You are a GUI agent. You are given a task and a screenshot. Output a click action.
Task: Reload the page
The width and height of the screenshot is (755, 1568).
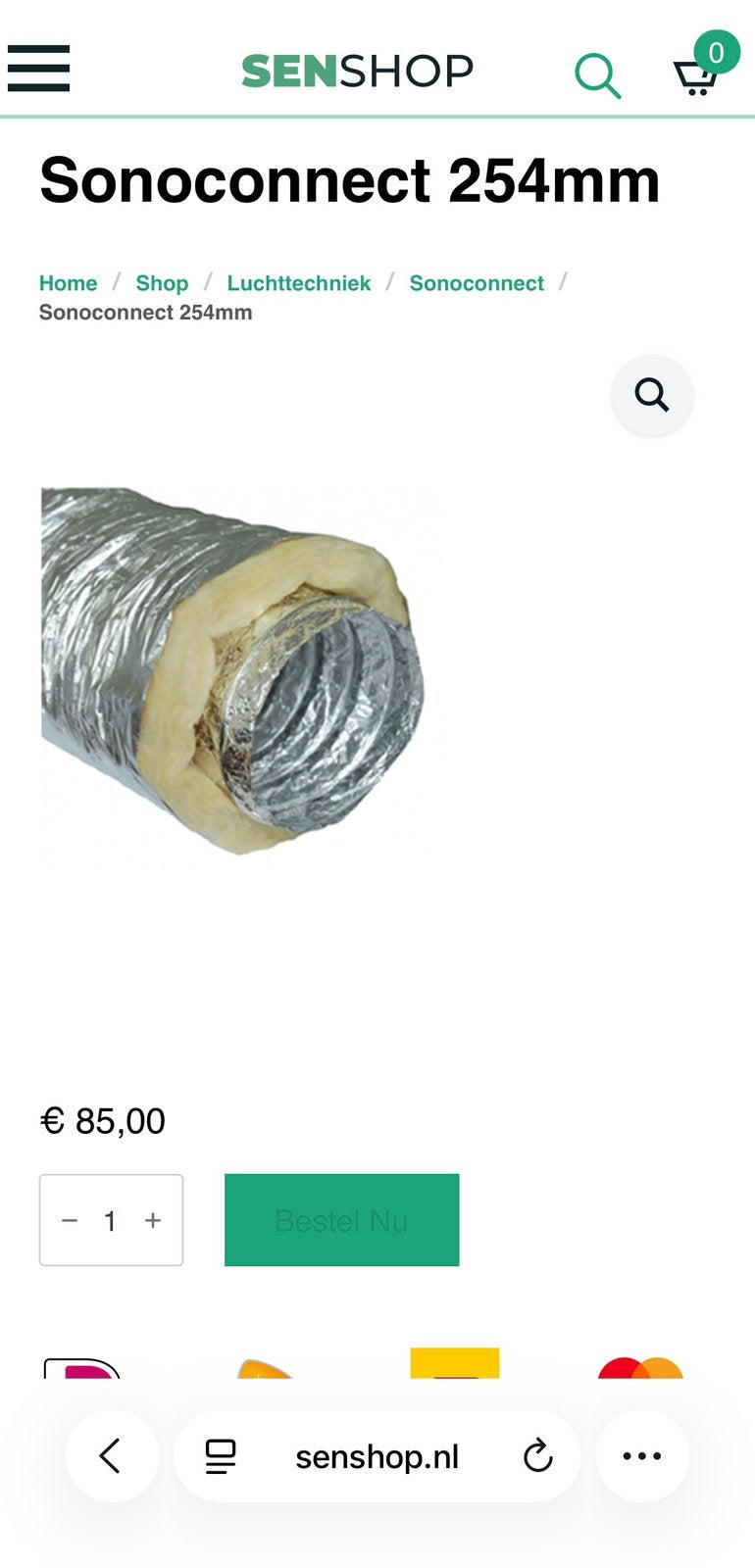(x=537, y=1456)
